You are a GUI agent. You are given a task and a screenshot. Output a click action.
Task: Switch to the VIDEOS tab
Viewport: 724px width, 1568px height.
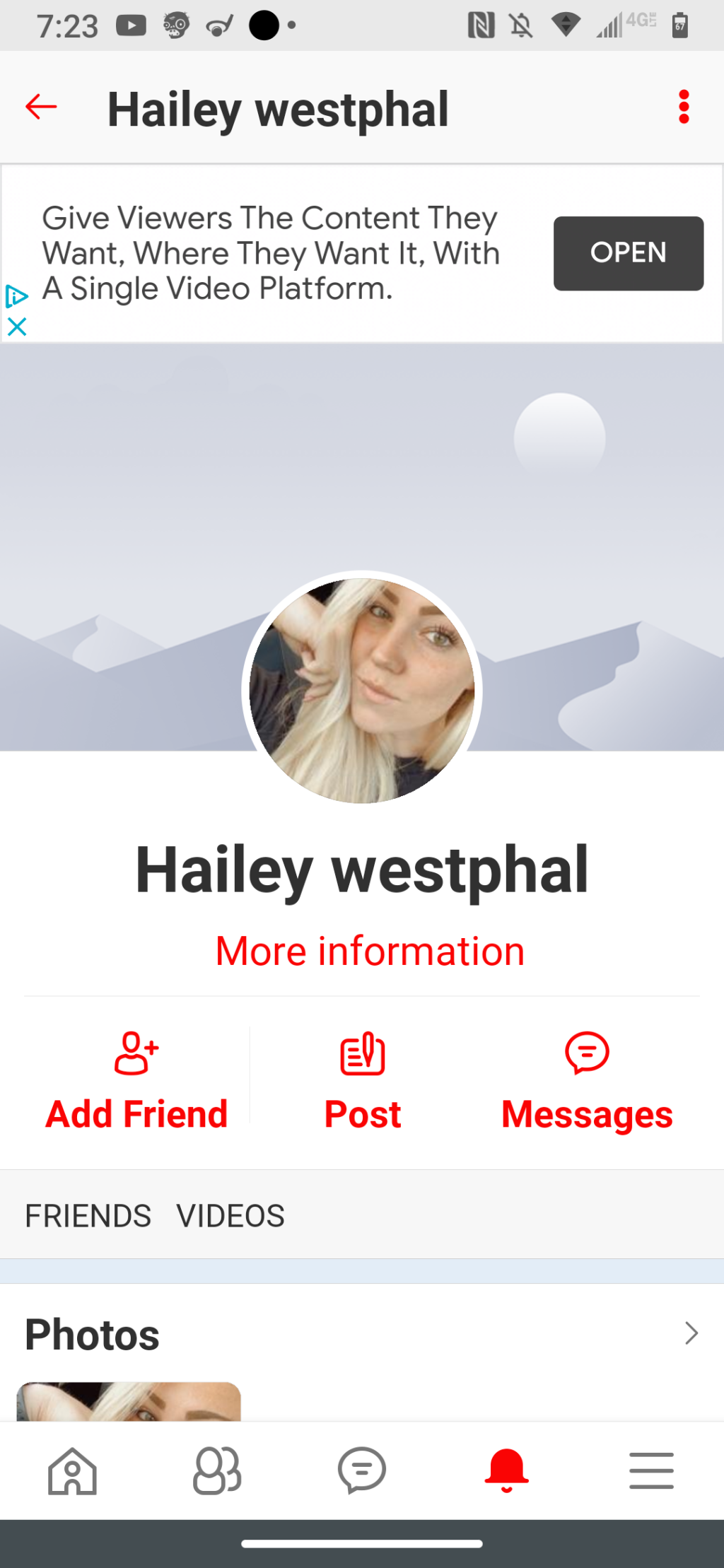click(x=230, y=1216)
